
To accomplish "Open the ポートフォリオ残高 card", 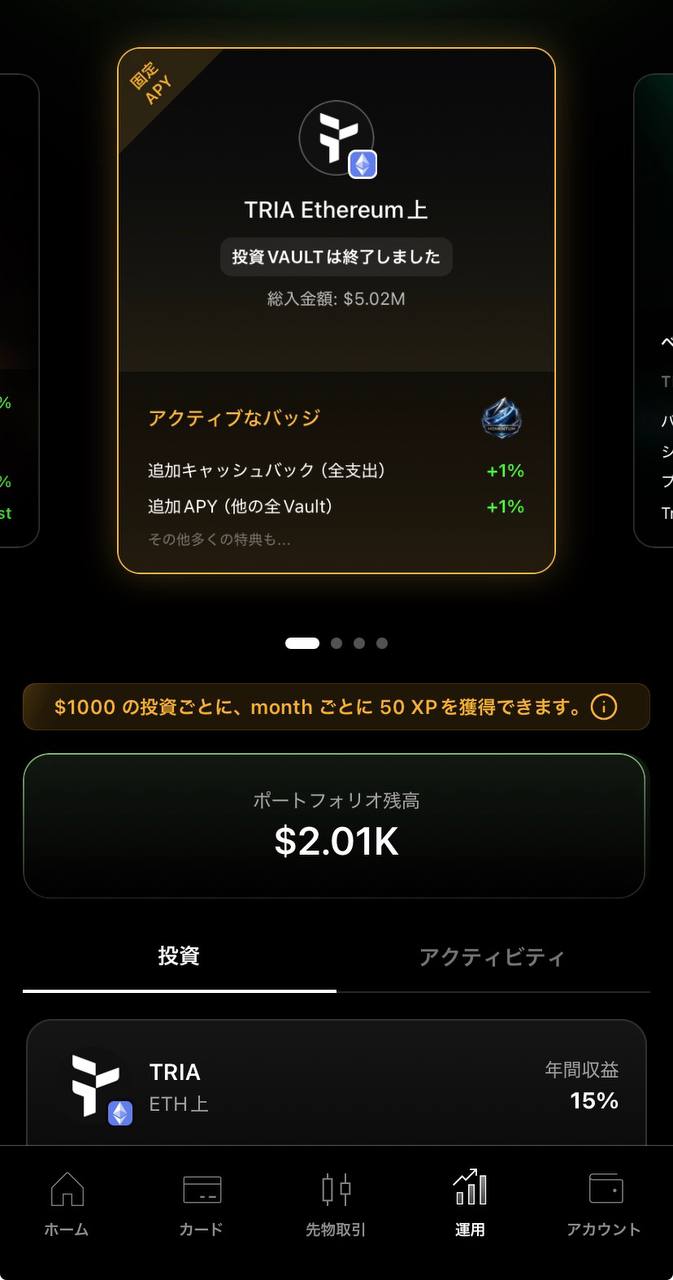I will tap(334, 825).
